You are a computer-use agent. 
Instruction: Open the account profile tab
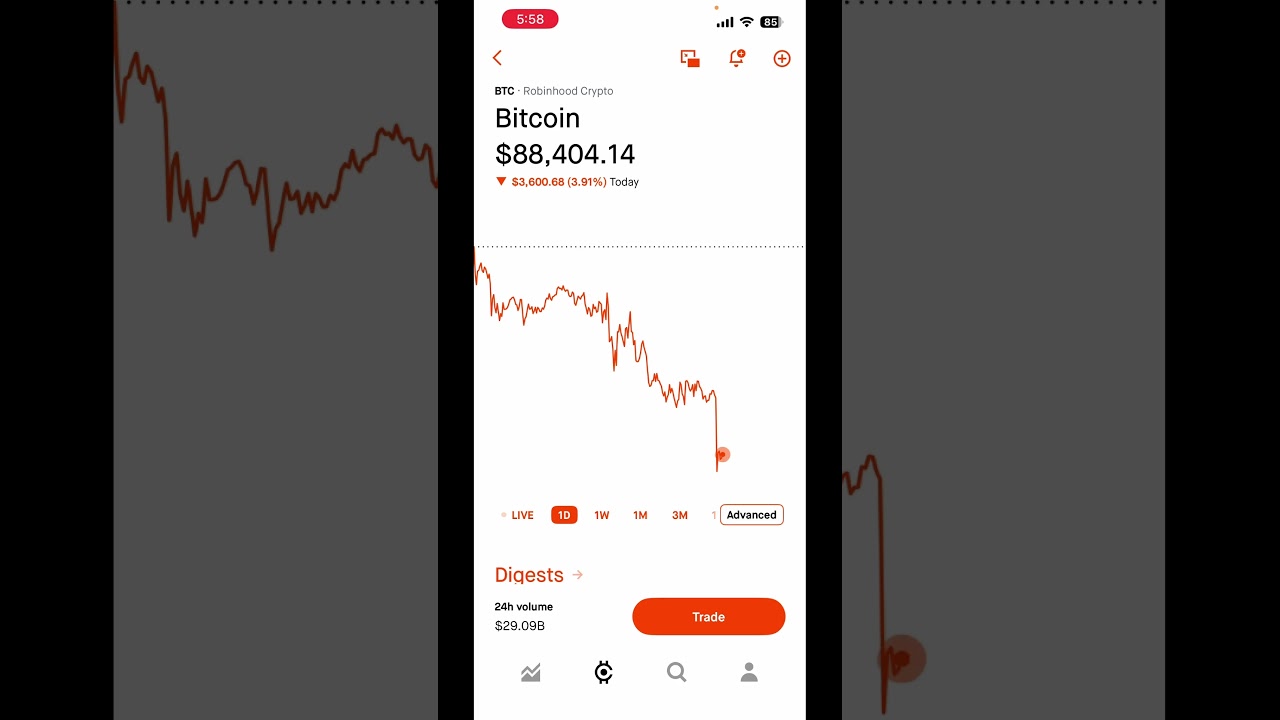point(749,673)
